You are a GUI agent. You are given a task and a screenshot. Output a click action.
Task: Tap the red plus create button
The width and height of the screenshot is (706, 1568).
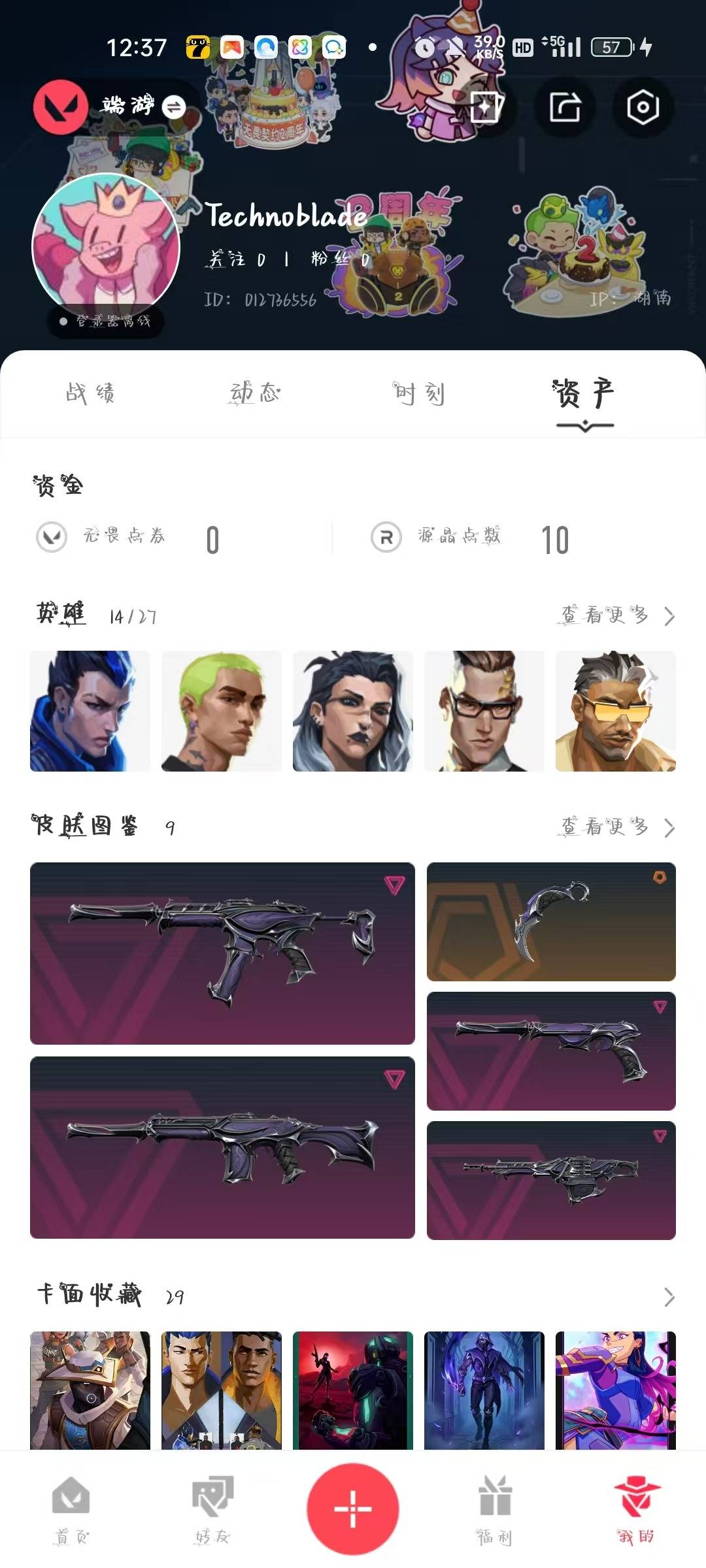(x=353, y=1509)
